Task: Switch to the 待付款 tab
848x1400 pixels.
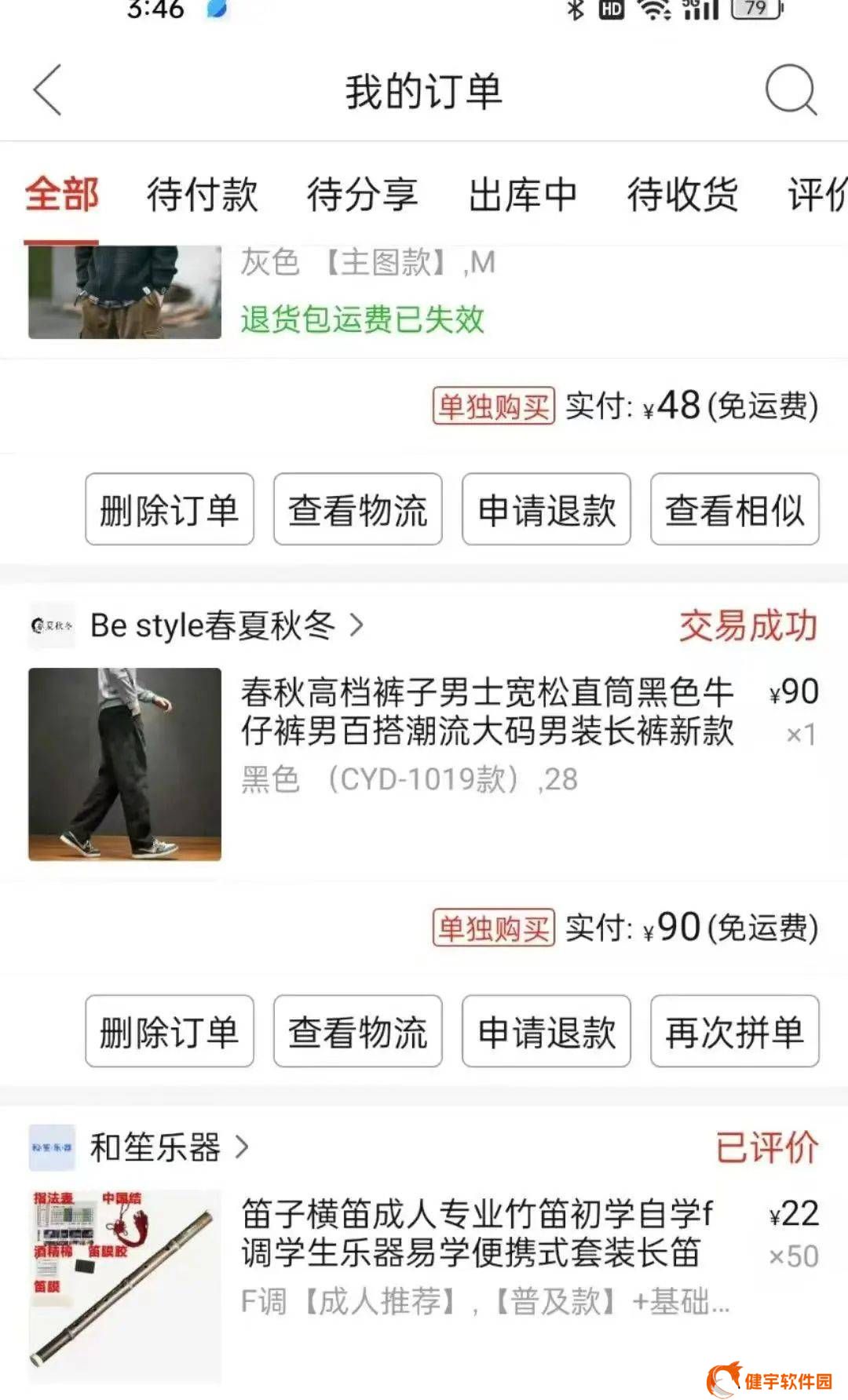Action: tap(203, 195)
